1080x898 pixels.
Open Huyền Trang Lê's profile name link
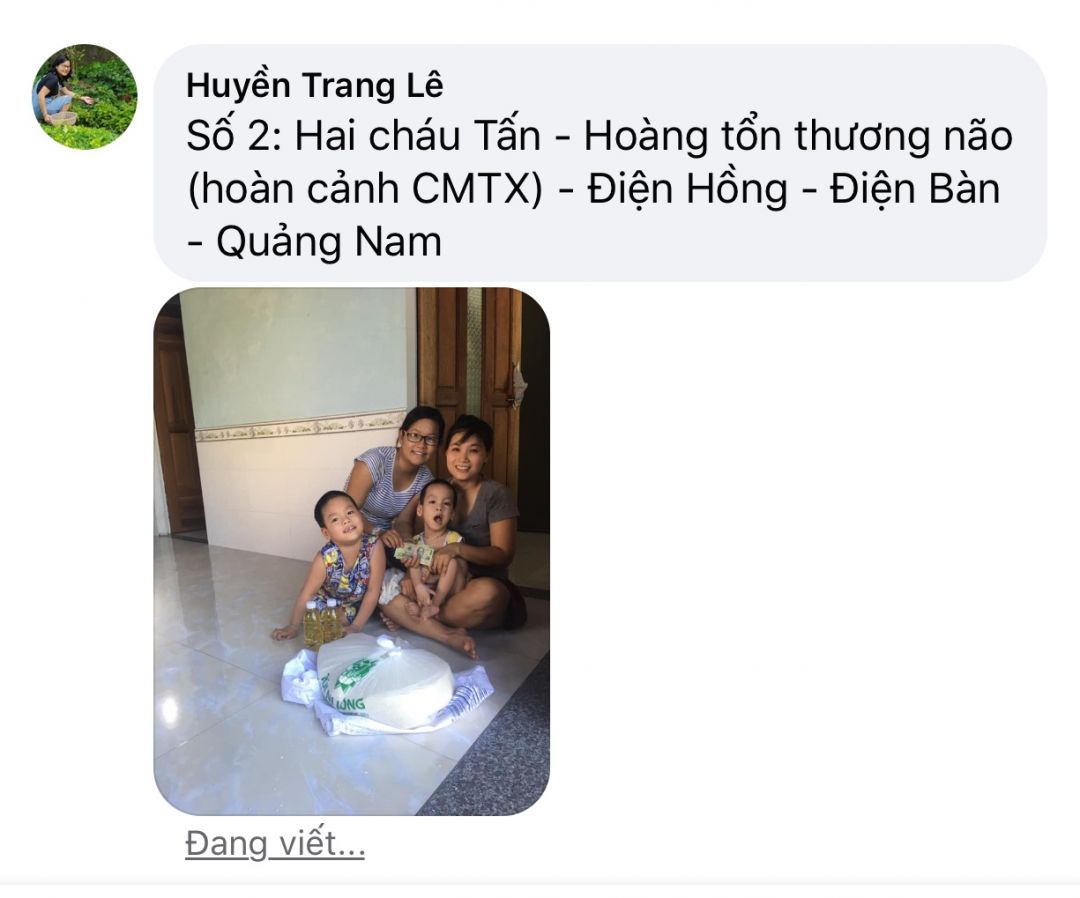(x=313, y=87)
